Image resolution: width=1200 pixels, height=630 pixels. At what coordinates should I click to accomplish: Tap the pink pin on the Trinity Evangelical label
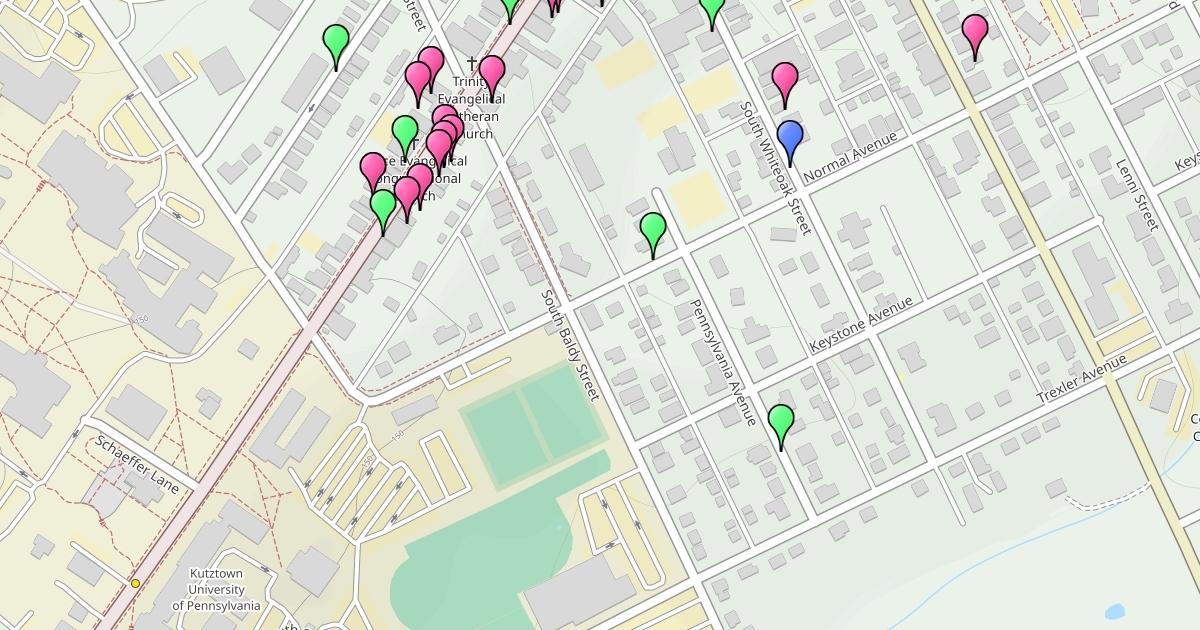[x=491, y=75]
